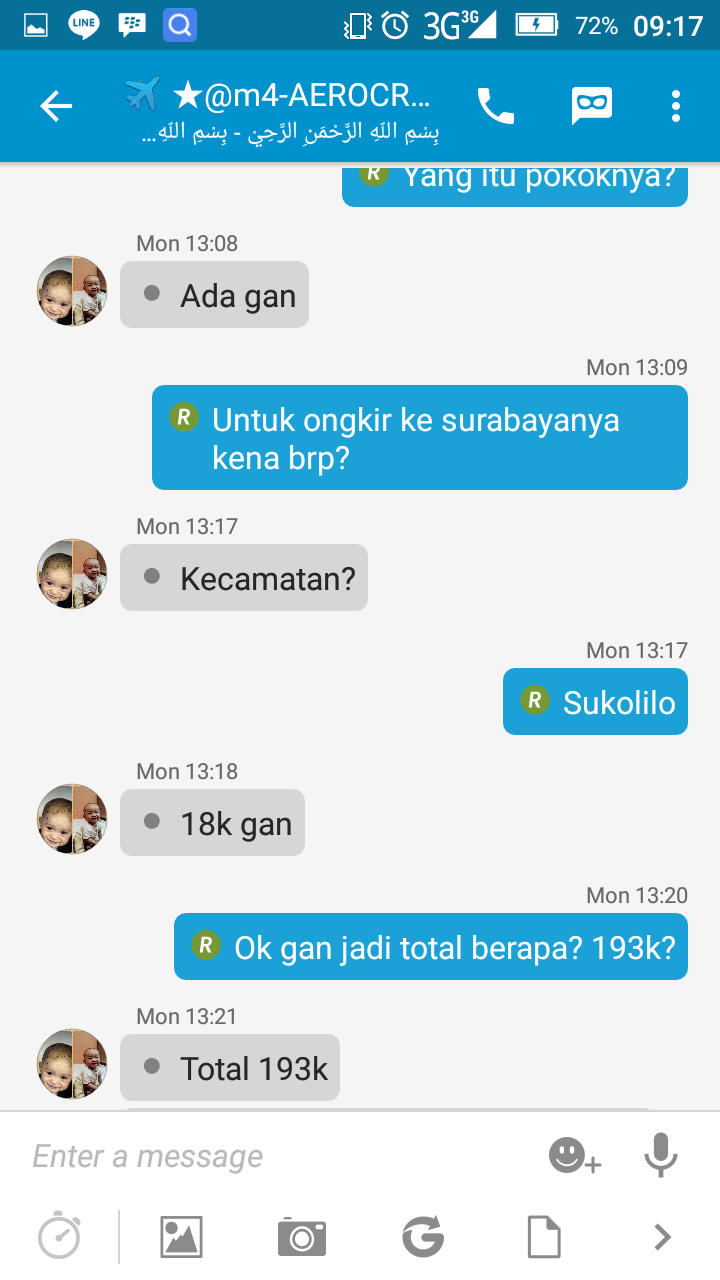Image resolution: width=720 pixels, height=1280 pixels.
Task: Open the camera to take a photo
Action: pyautogui.click(x=302, y=1237)
